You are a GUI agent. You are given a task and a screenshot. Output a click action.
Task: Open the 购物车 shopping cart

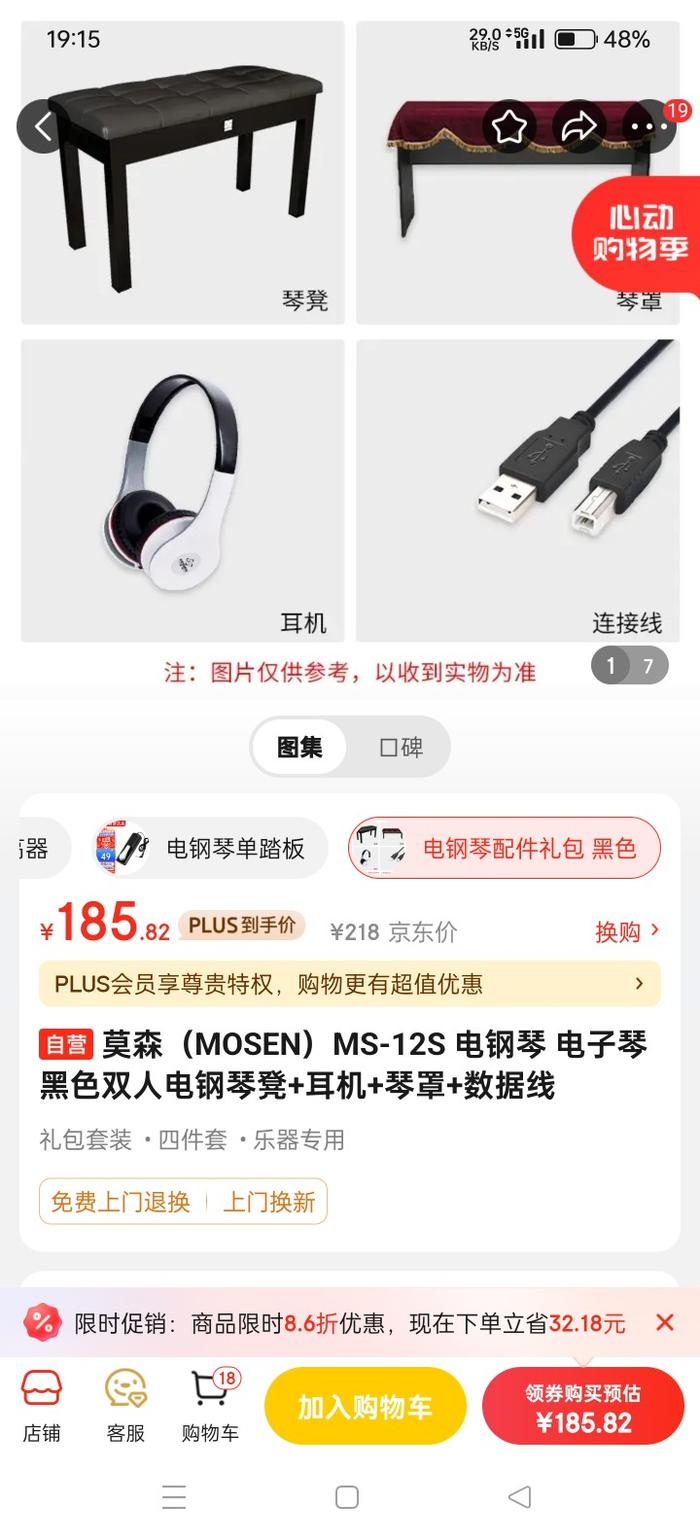pos(210,1406)
